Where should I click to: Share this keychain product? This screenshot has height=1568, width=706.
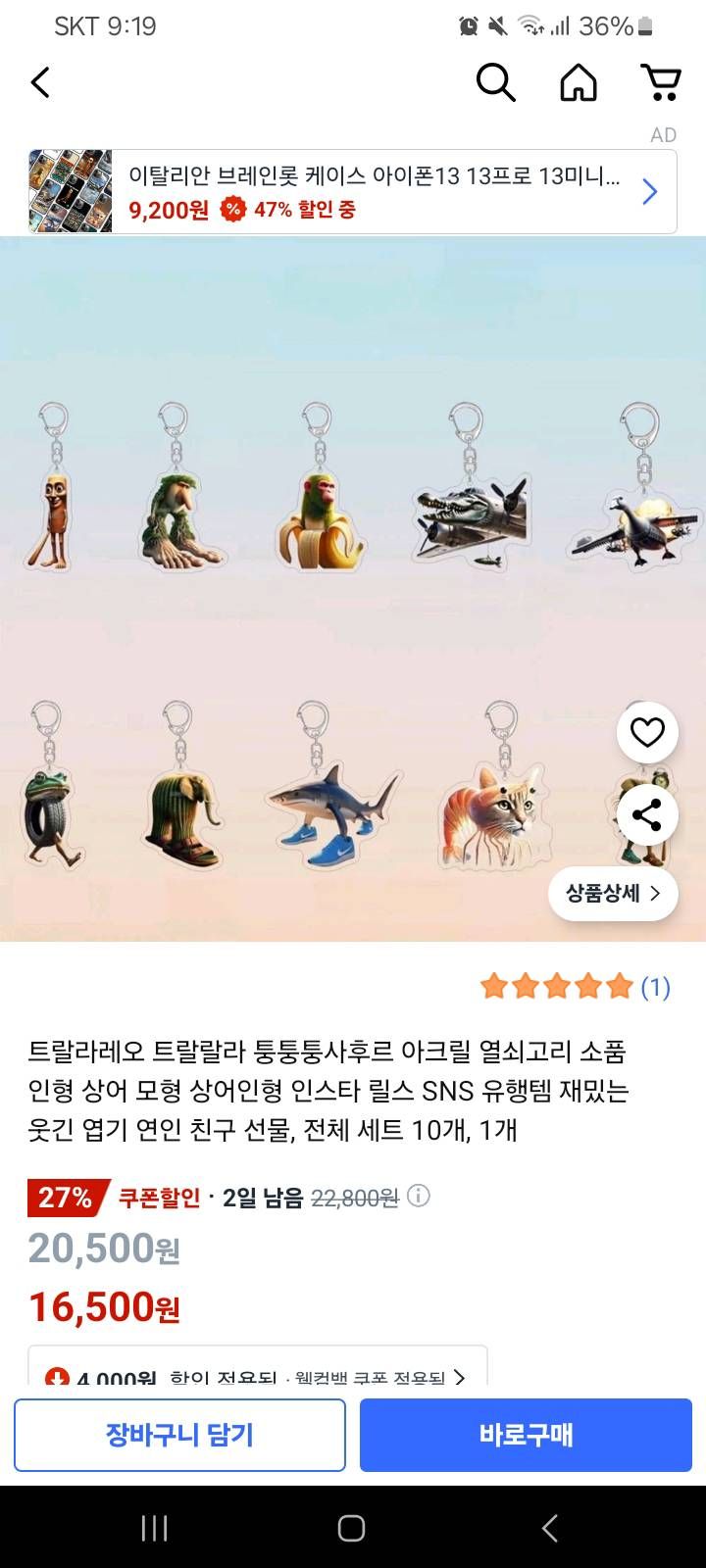point(647,815)
